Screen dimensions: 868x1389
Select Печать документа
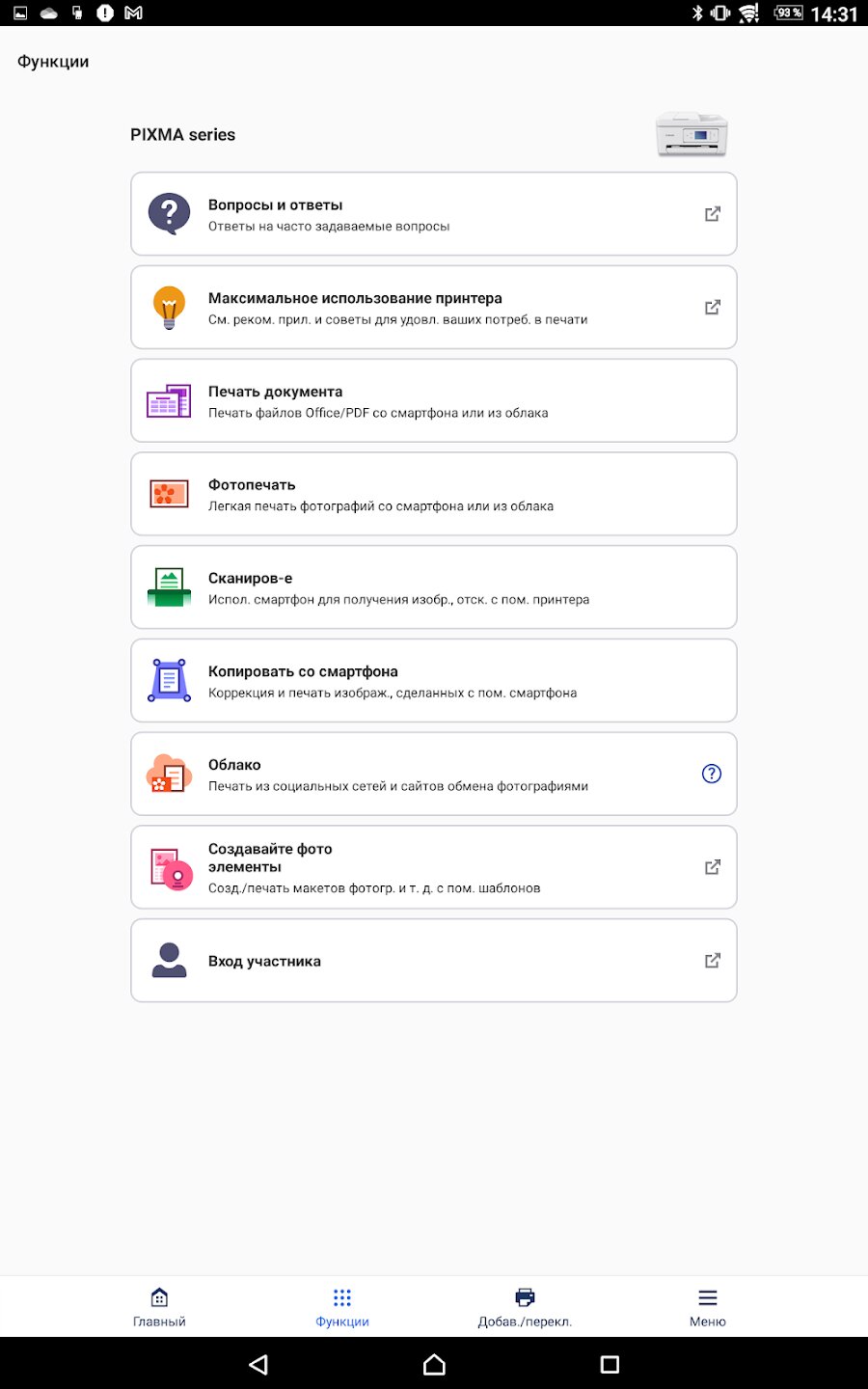point(434,400)
